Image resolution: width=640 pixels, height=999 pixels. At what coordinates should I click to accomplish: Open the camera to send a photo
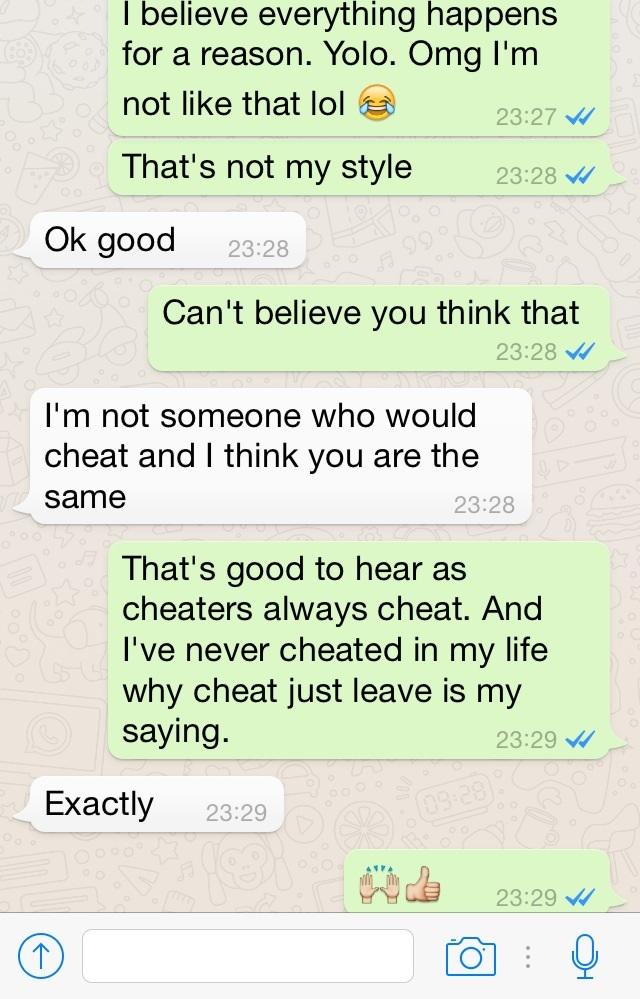tap(471, 956)
